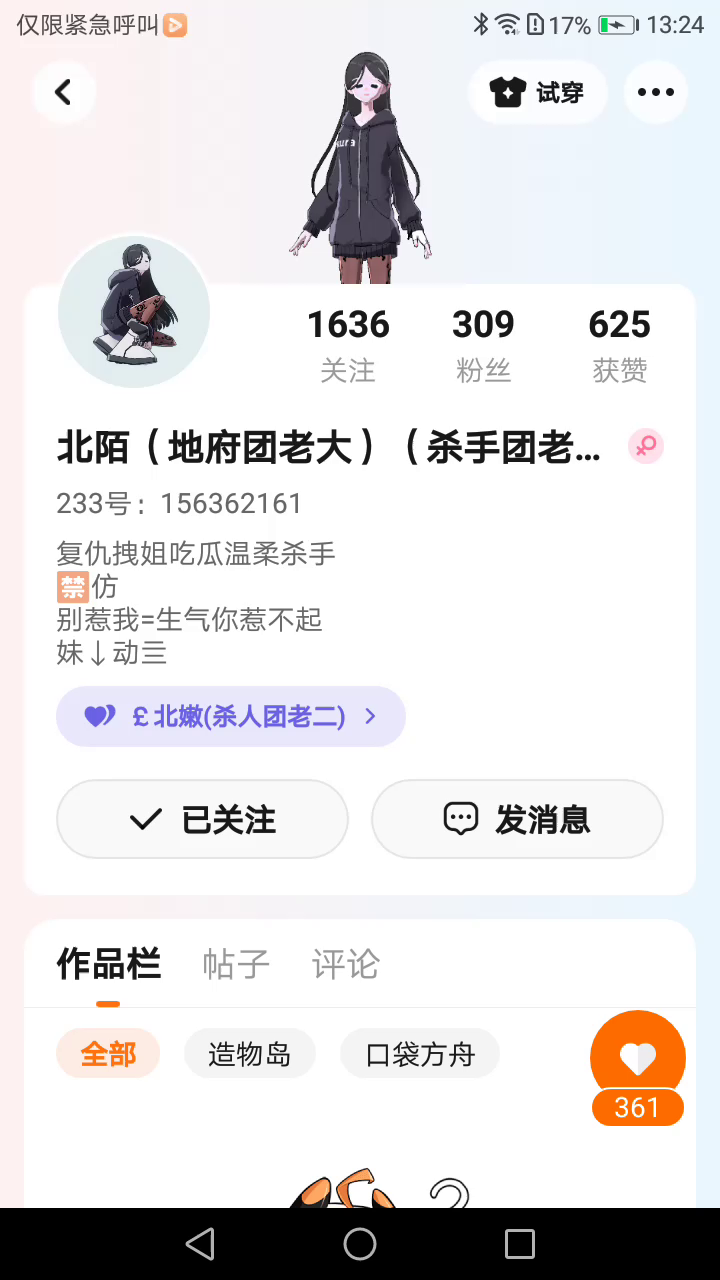Select the 造物岛 filter chip
This screenshot has width=720, height=1280.
pyautogui.click(x=249, y=1054)
